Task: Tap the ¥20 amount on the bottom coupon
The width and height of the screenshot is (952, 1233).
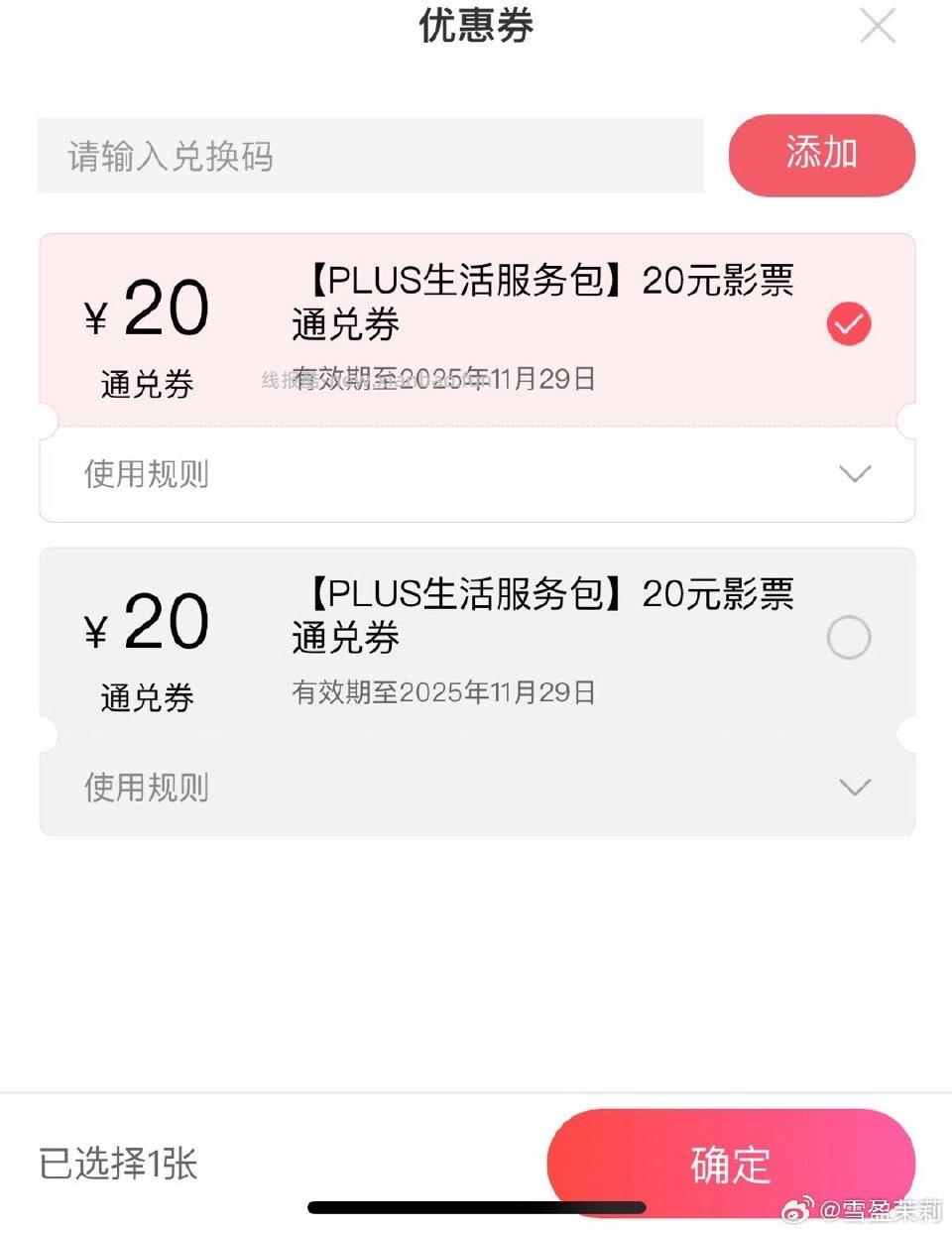Action: [149, 622]
